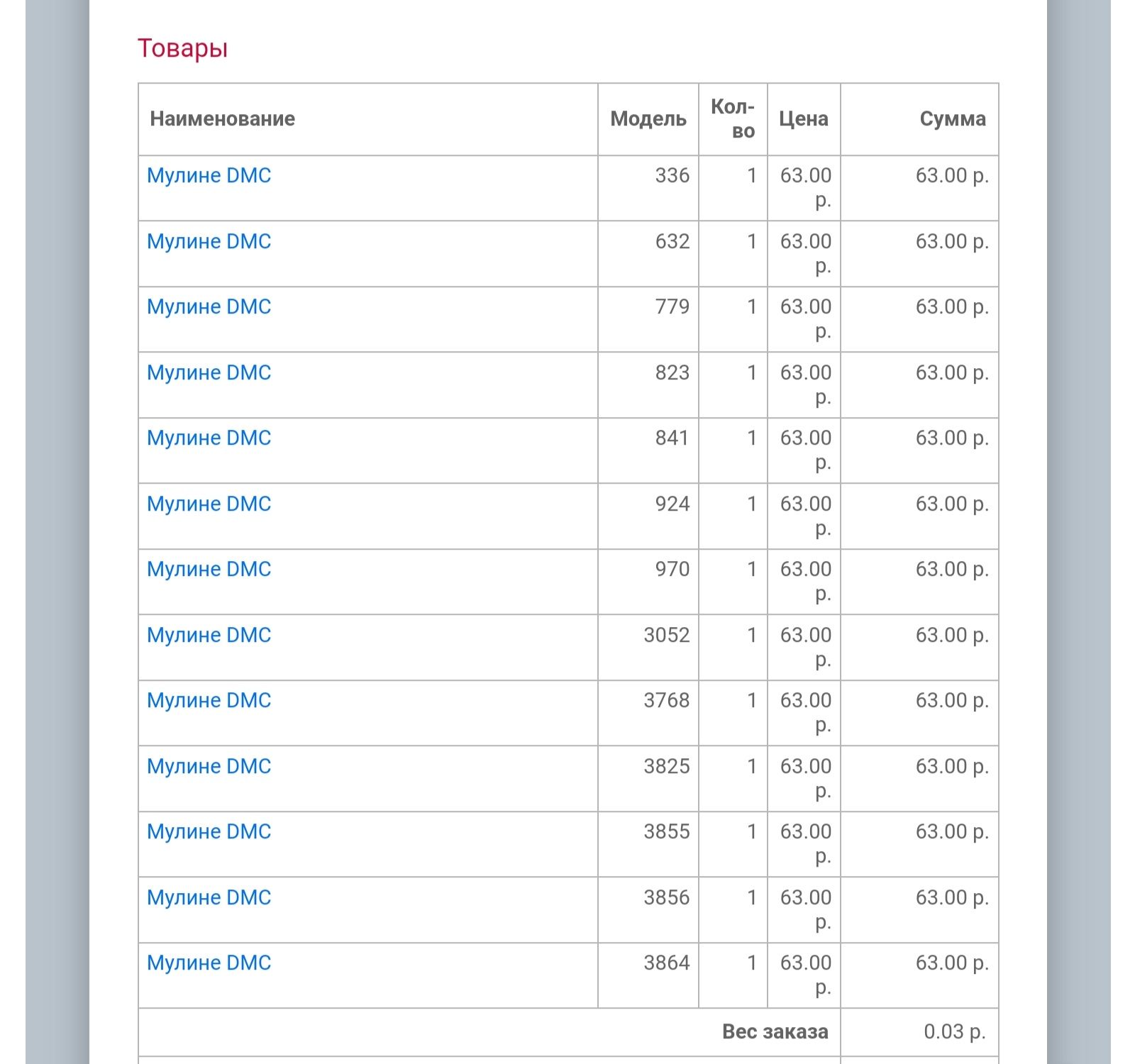This screenshot has width=1135, height=1064.
Task: Open Мулине DMC link for model 336
Action: 209,175
